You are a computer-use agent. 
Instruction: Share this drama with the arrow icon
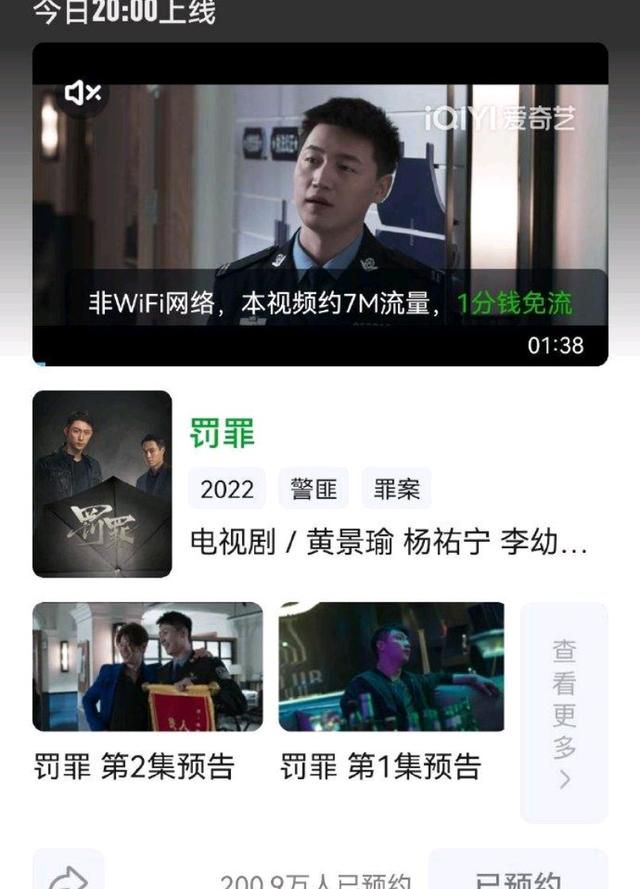tap(68, 875)
